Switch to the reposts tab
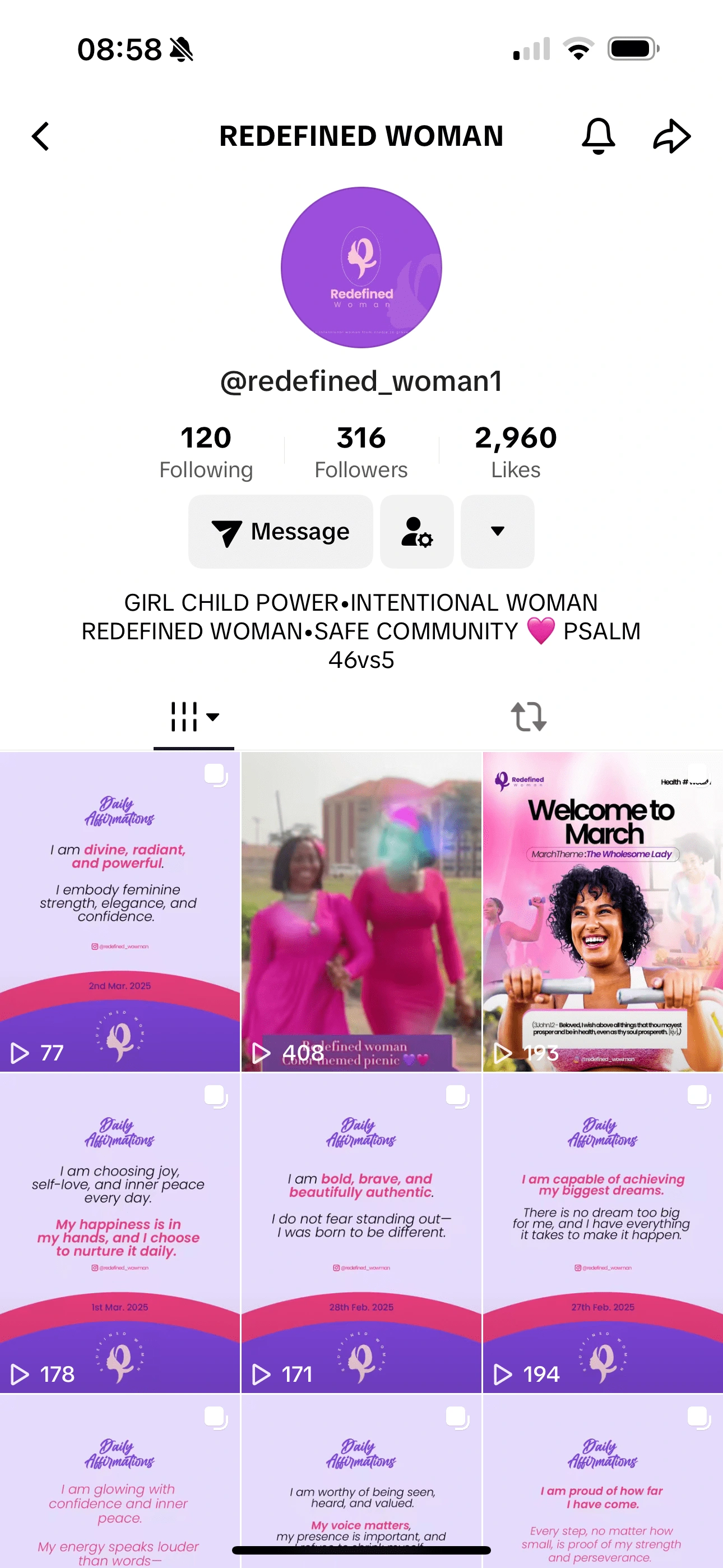Viewport: 723px width, 1568px height. [x=529, y=717]
